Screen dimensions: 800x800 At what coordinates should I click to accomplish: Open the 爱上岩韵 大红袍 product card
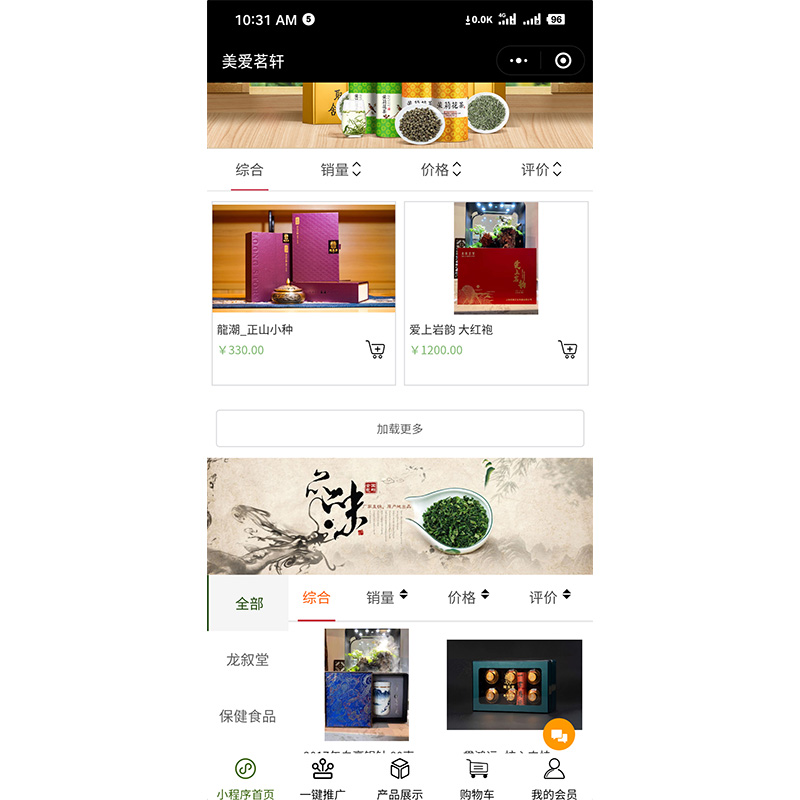(496, 293)
